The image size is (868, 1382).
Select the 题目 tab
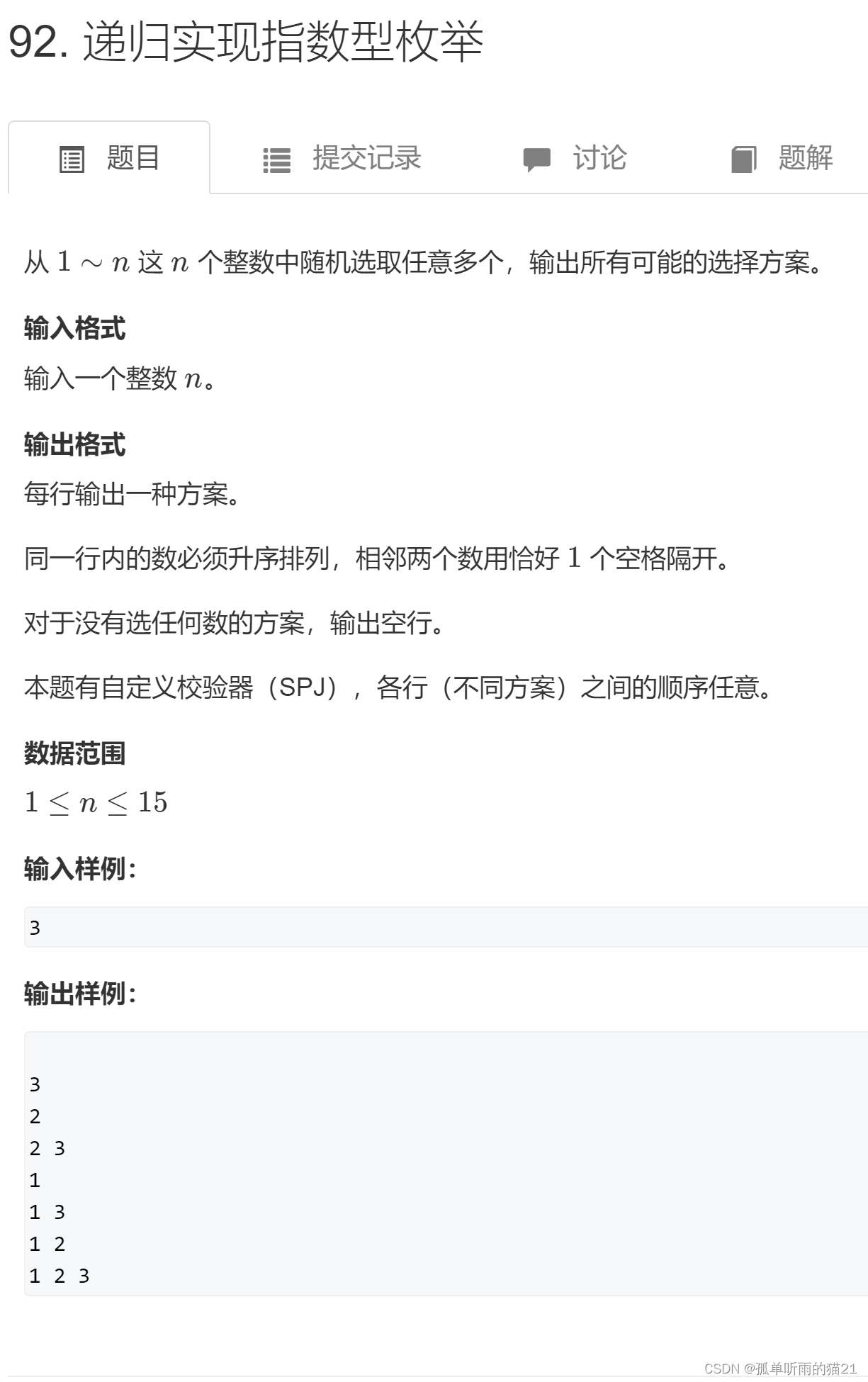[110, 158]
